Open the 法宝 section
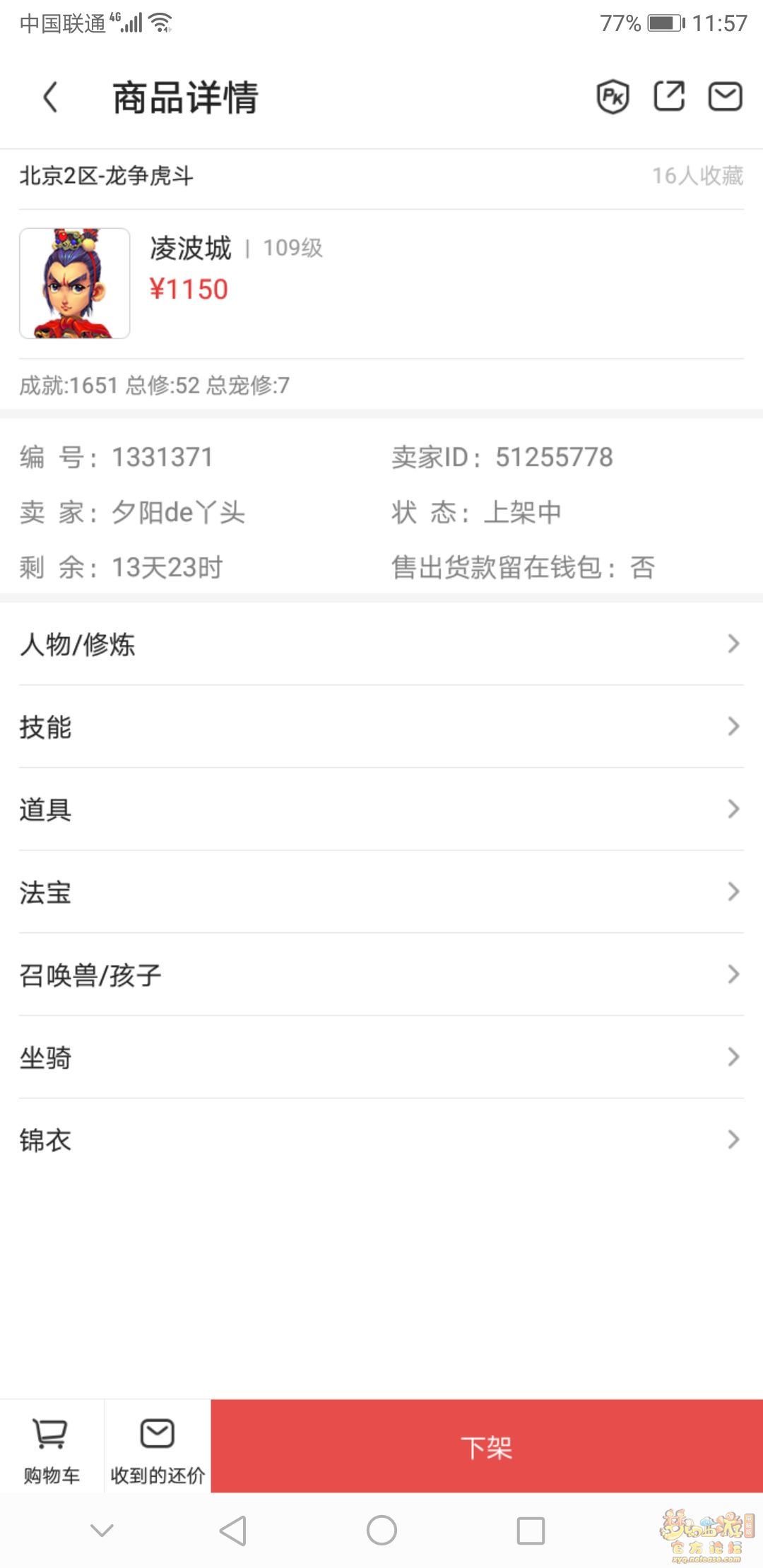This screenshot has height=1568, width=763. (381, 892)
